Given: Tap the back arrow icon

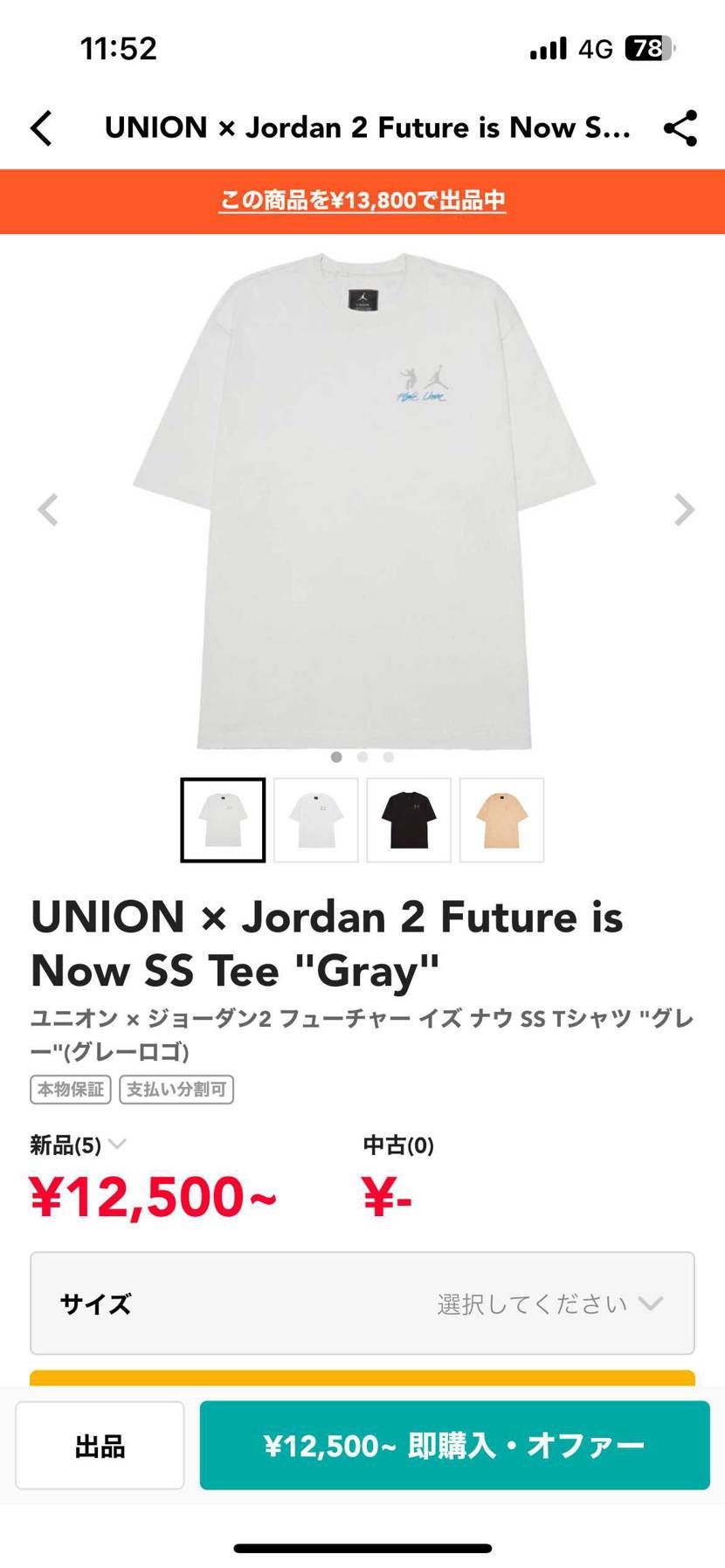Looking at the screenshot, I should click(41, 127).
